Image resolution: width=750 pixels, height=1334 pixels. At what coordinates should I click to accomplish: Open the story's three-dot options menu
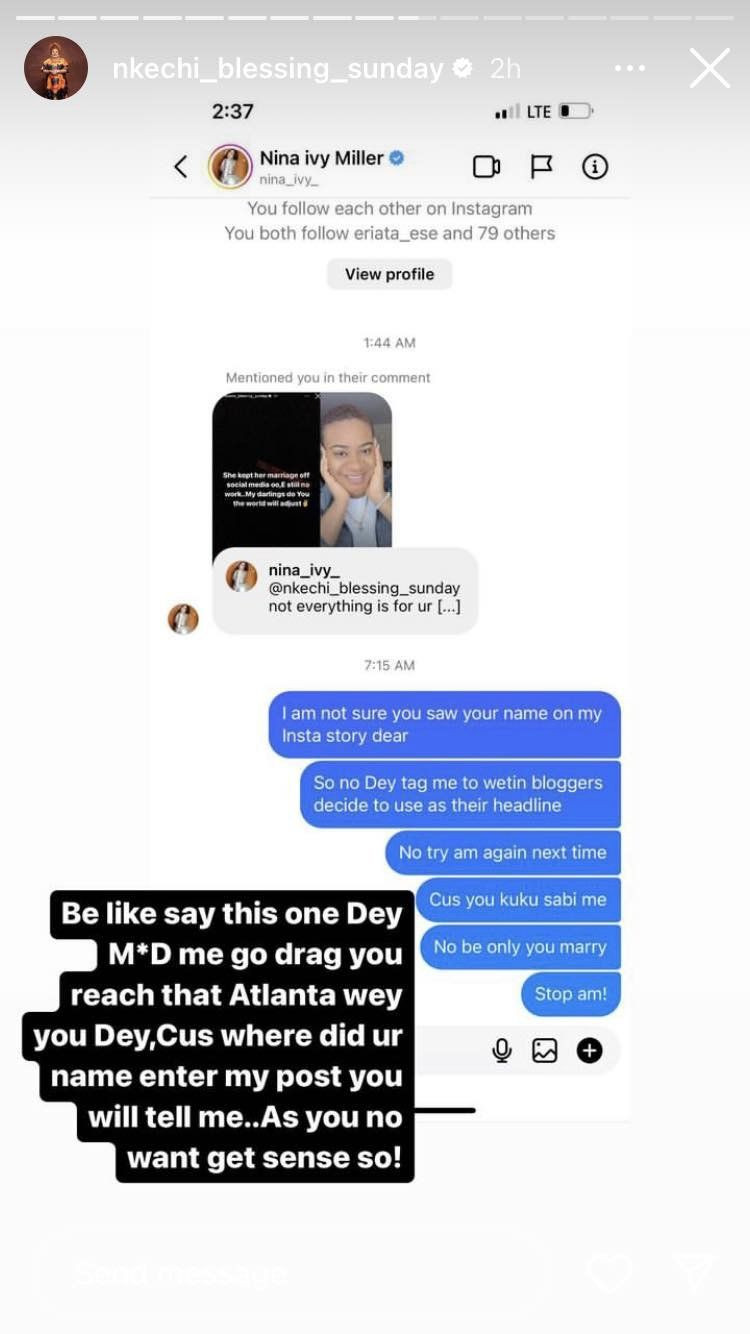point(630,68)
